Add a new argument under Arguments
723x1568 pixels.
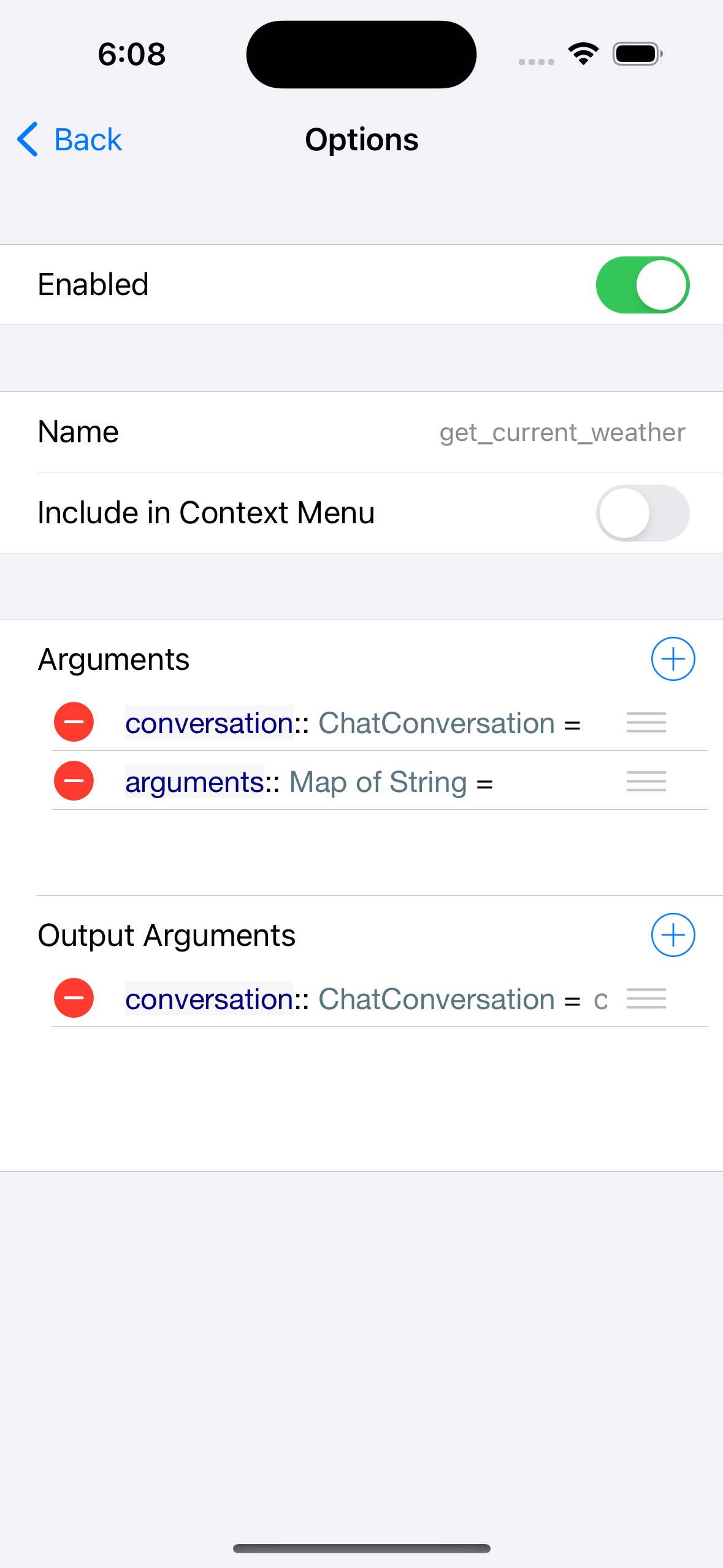click(x=673, y=659)
